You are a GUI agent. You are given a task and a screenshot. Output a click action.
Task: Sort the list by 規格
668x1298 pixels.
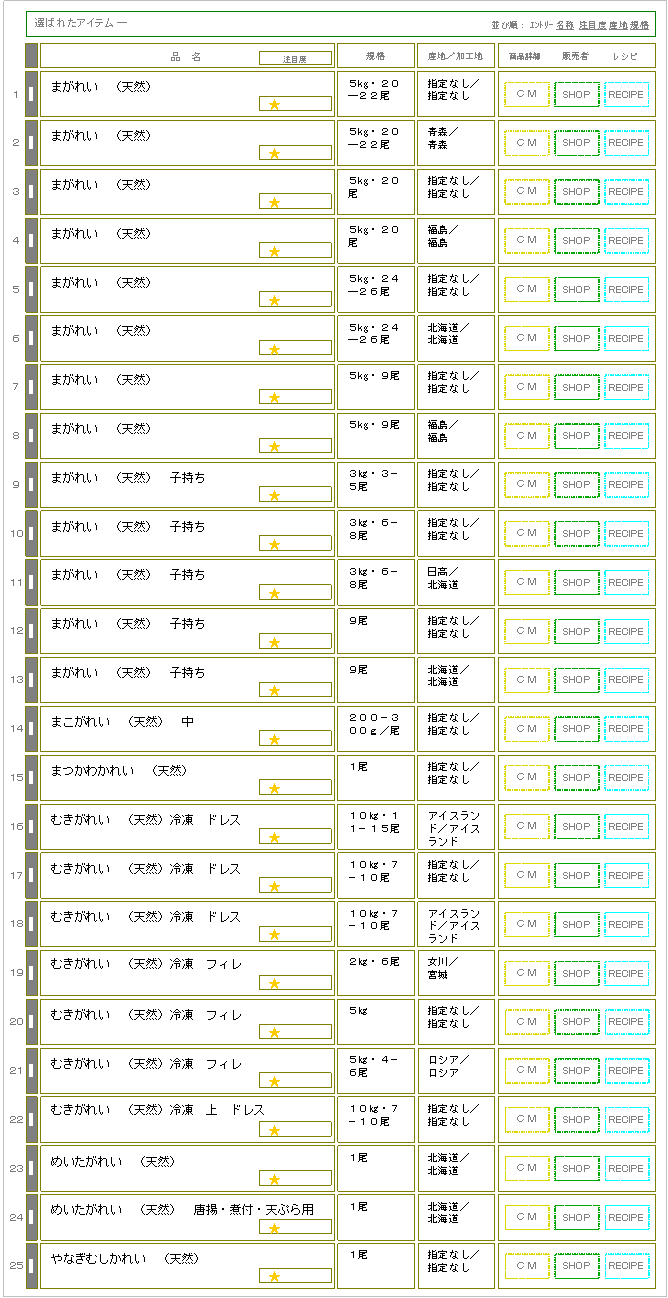click(x=640, y=24)
